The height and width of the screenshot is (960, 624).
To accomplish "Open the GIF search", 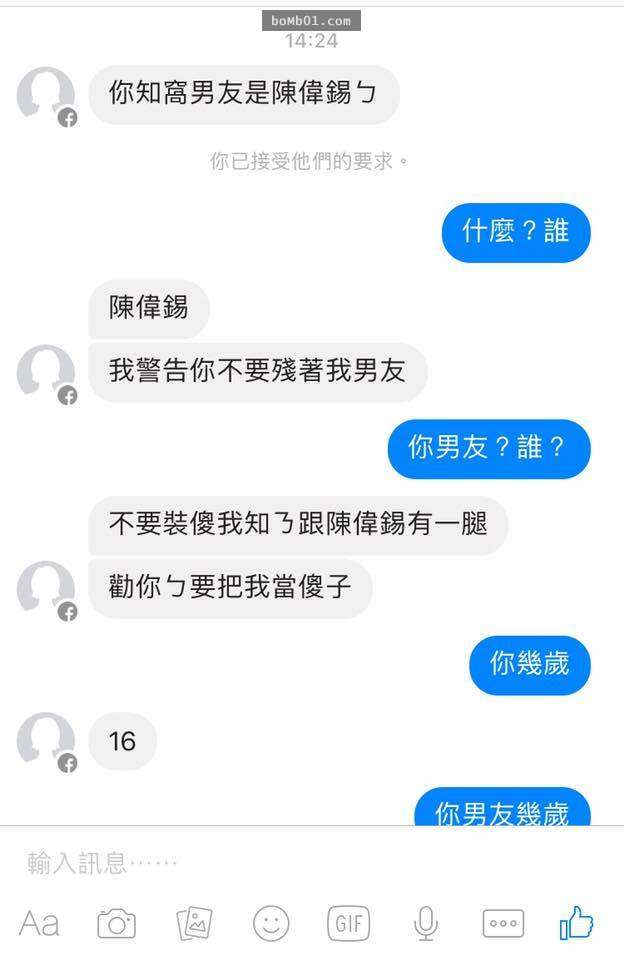I will [x=349, y=923].
